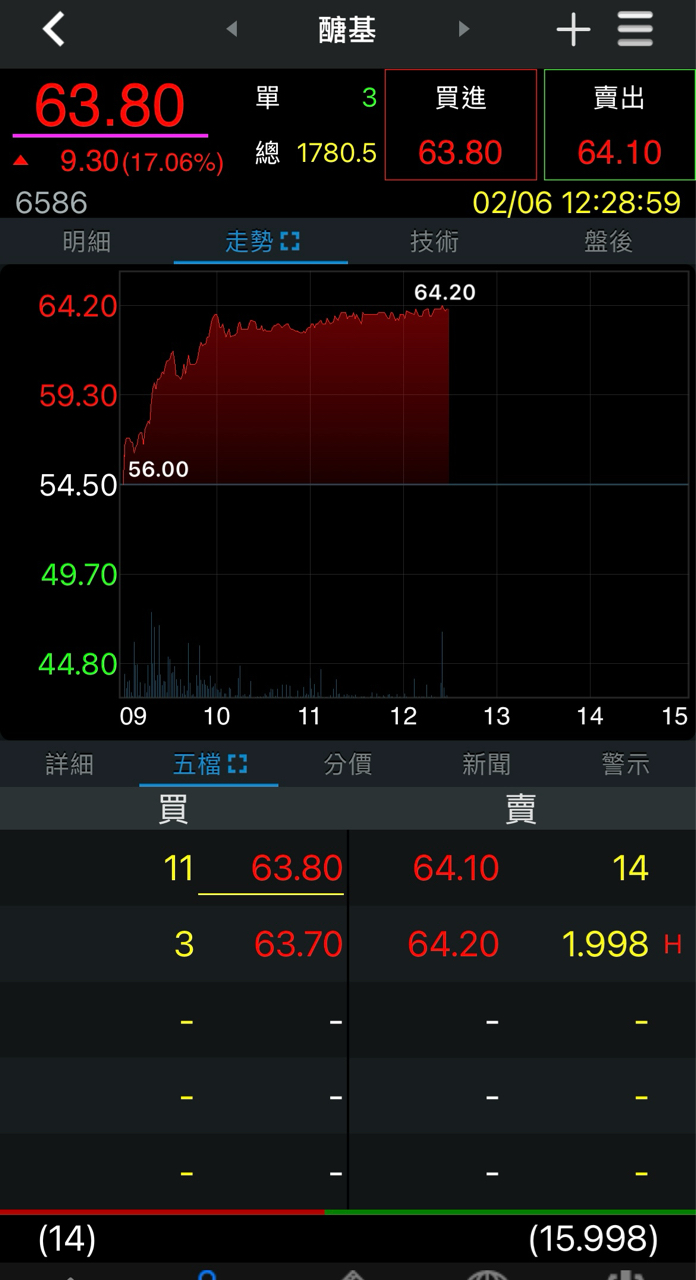The image size is (696, 1280).
Task: Tap the 買進 buy button
Action: (x=460, y=125)
